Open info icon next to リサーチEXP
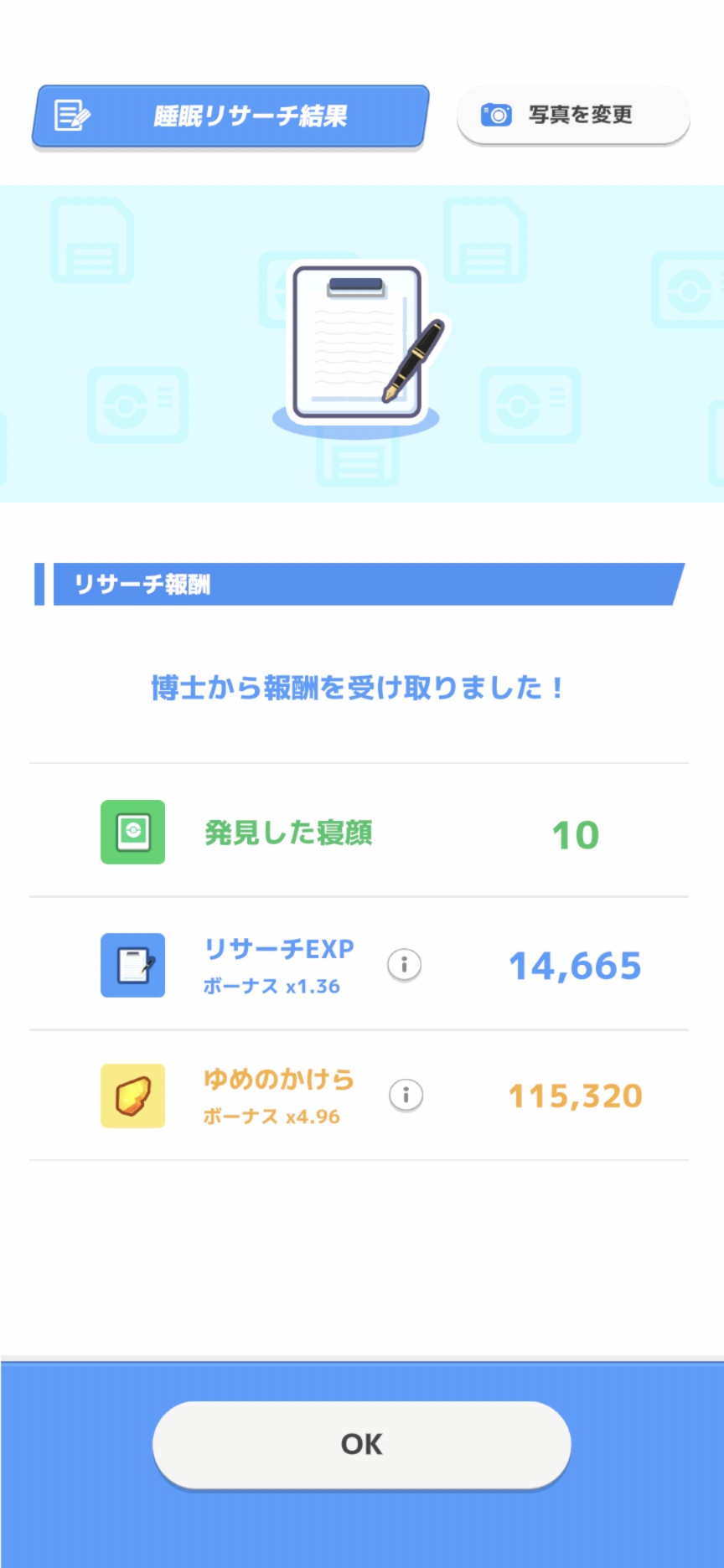The height and width of the screenshot is (1568, 724). 404,965
